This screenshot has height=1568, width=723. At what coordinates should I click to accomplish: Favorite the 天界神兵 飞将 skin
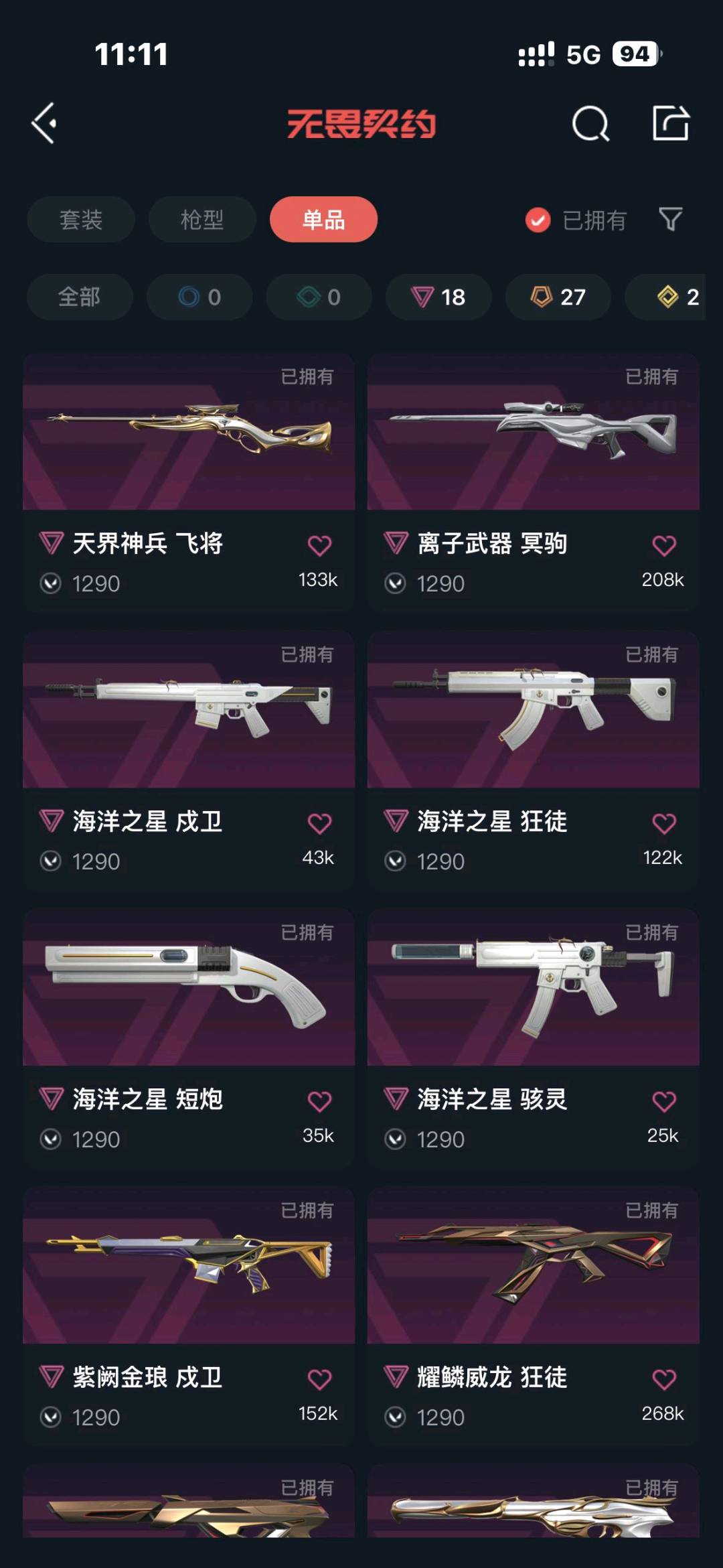(x=319, y=546)
